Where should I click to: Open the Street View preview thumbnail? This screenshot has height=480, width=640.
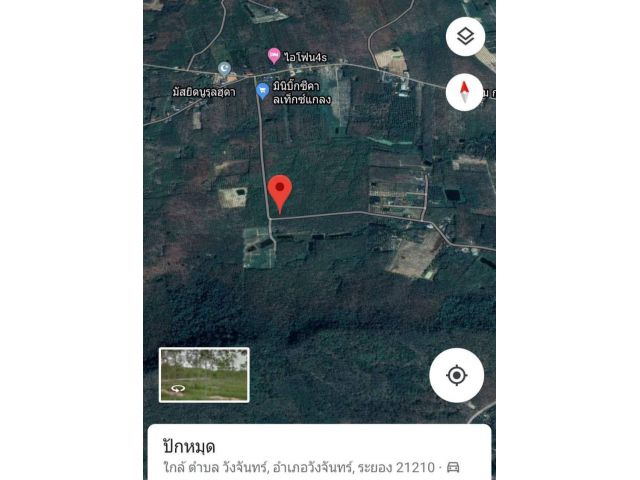point(204,374)
